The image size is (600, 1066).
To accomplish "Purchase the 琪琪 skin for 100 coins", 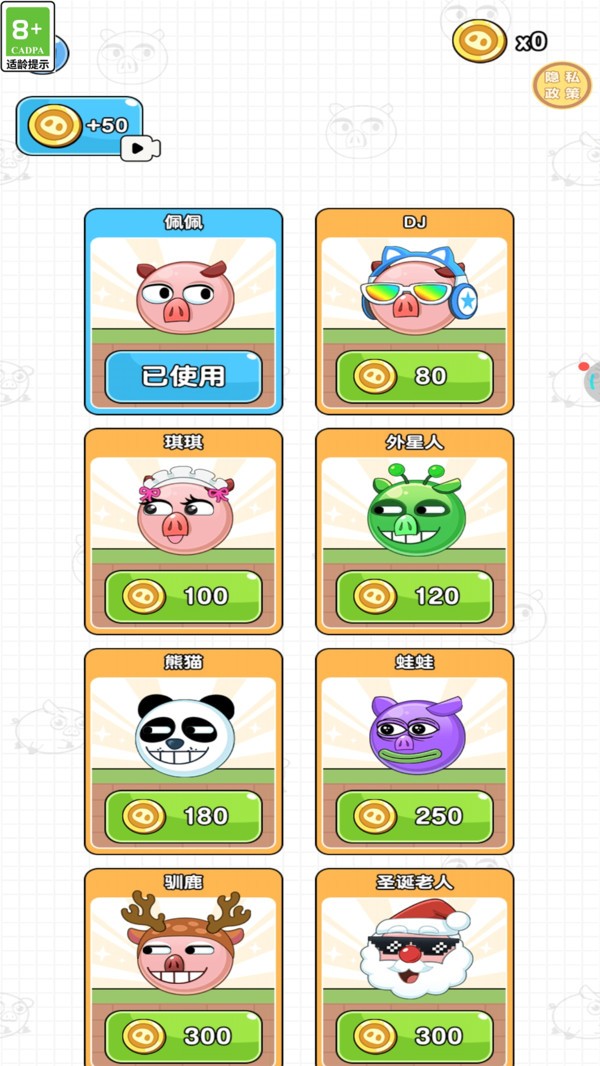I will coord(183,597).
